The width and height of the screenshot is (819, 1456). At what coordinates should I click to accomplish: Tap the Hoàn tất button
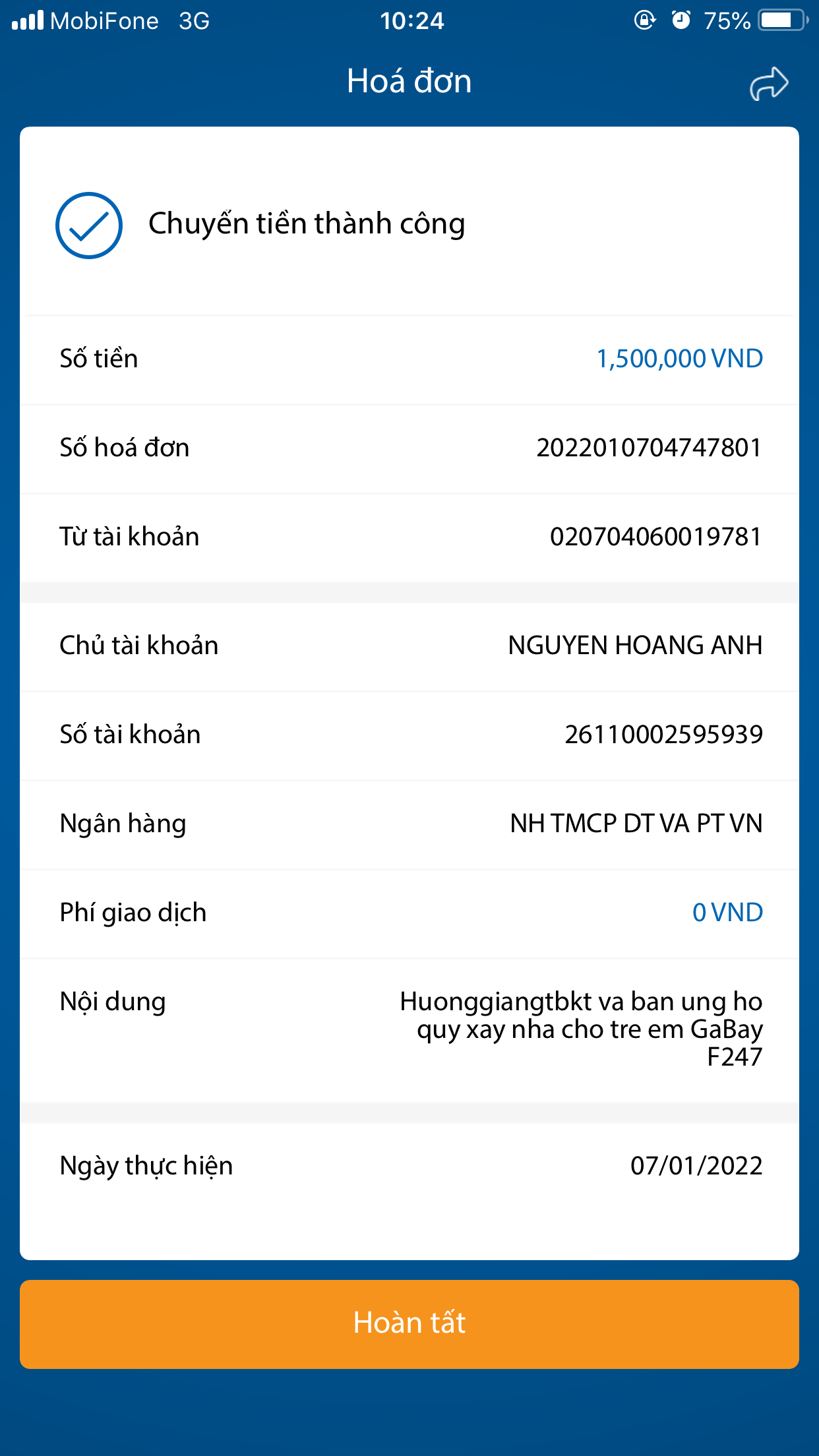click(409, 1323)
